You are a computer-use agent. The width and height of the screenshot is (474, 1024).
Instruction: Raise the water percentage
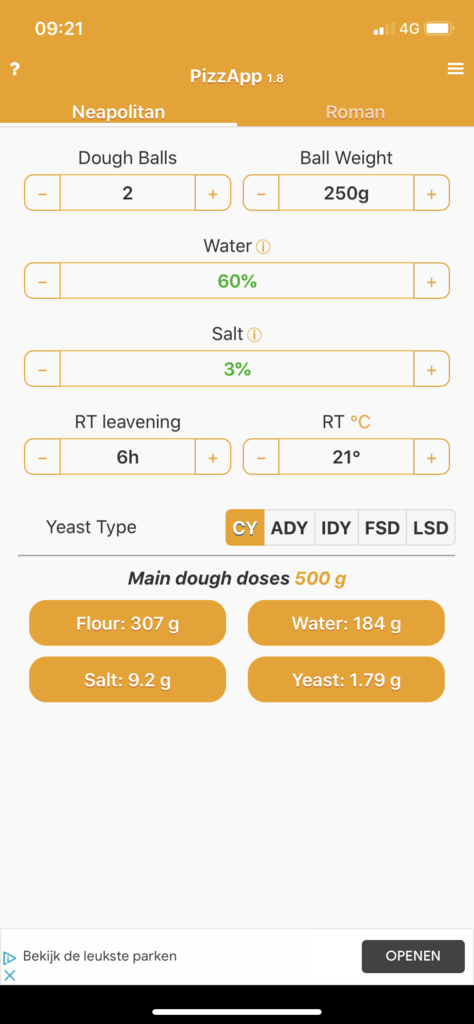click(432, 281)
